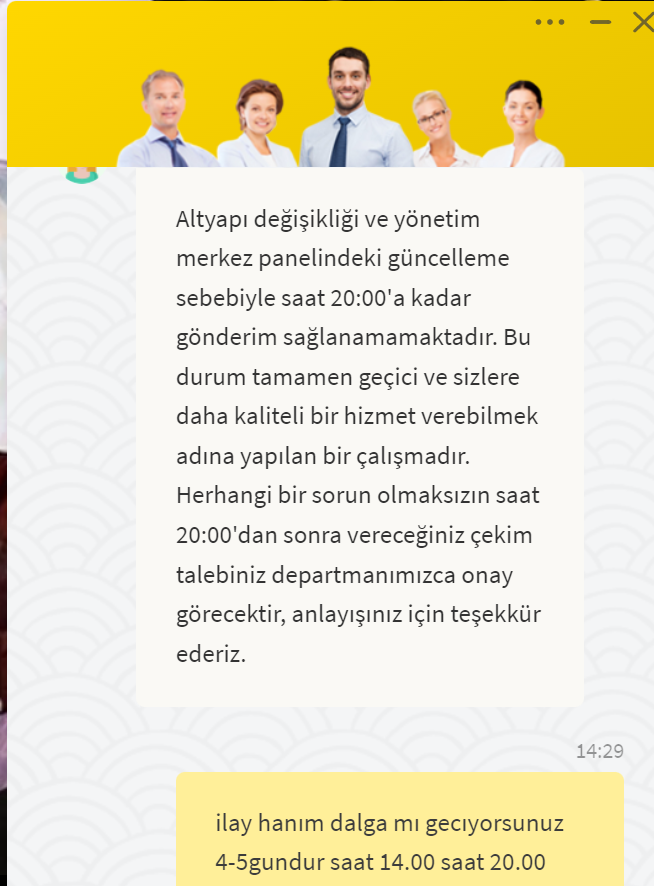Minimize the live chat window
Viewport: 654px width, 886px height.
600,22
